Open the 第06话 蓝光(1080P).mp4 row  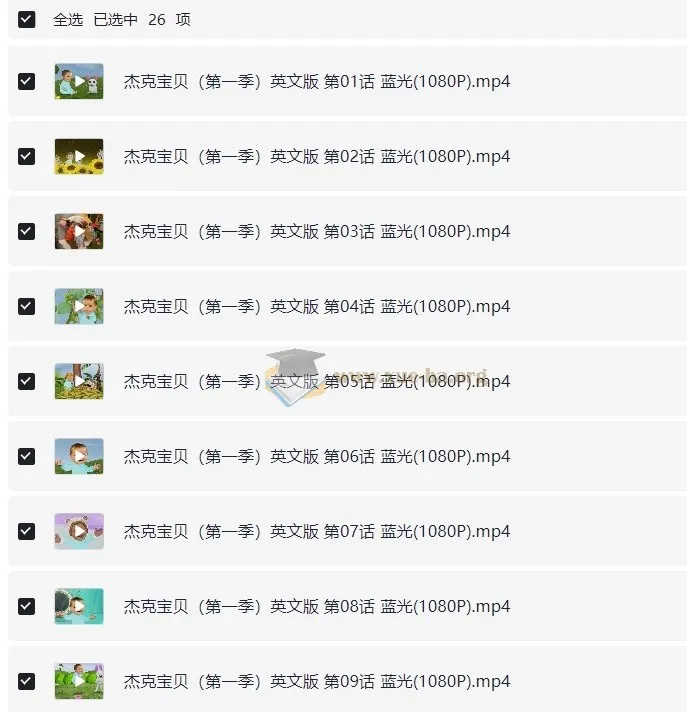[x=316, y=456]
